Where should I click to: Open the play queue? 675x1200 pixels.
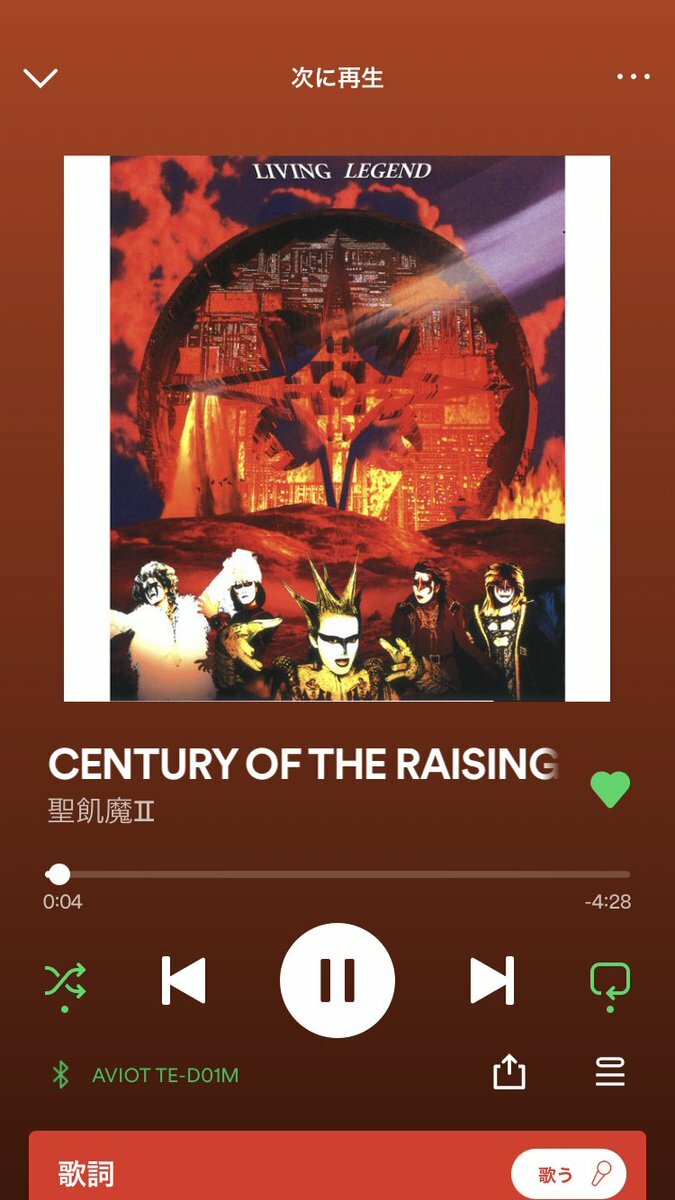coord(610,1074)
